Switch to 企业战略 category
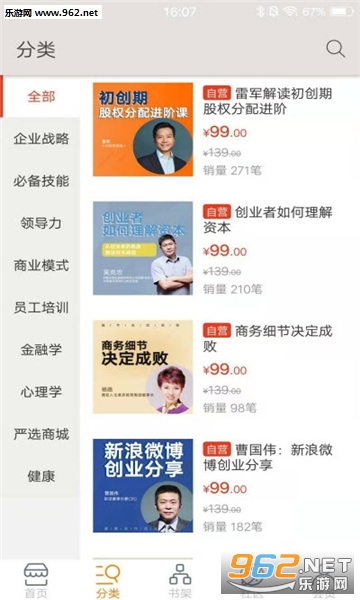360x600 pixels. pos(41,139)
